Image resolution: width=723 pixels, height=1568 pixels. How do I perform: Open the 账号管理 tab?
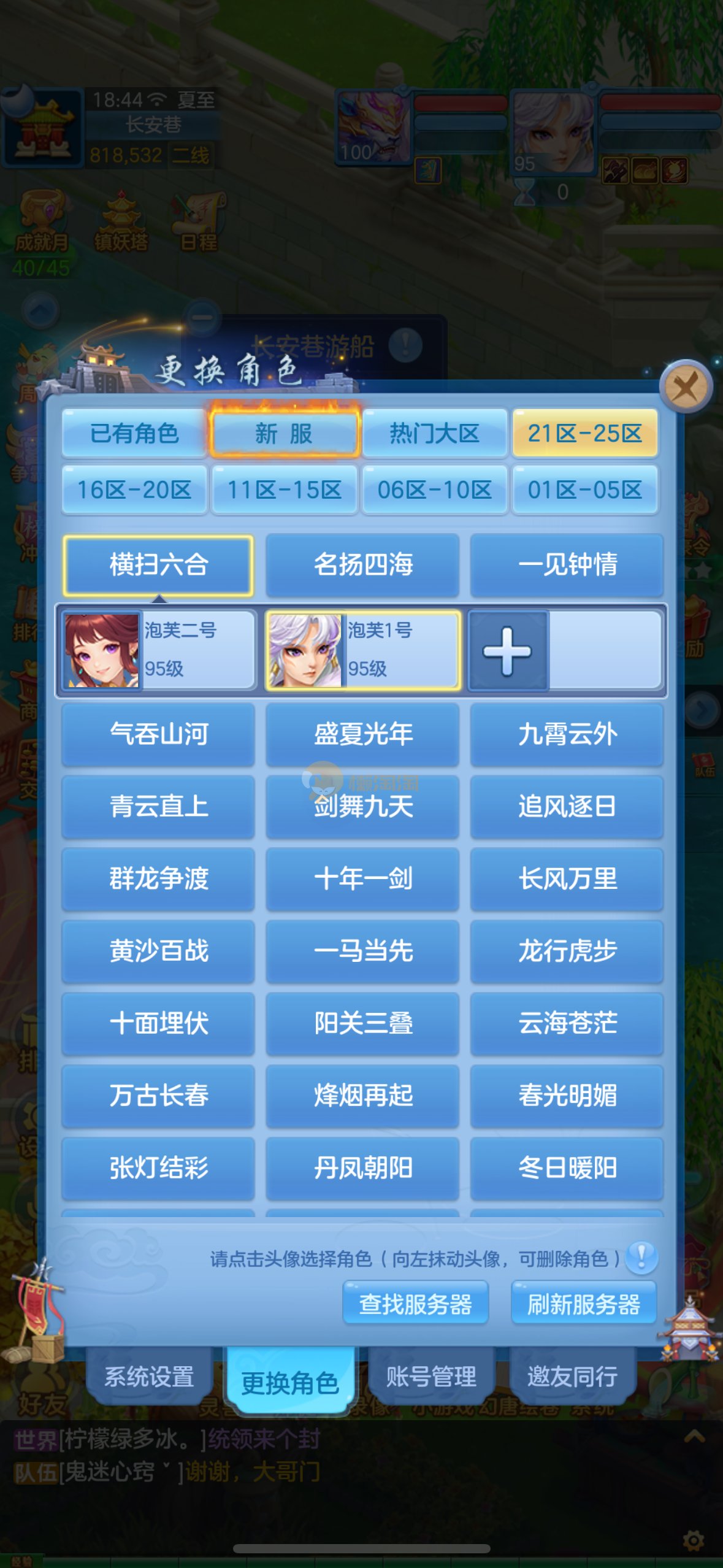[430, 1377]
